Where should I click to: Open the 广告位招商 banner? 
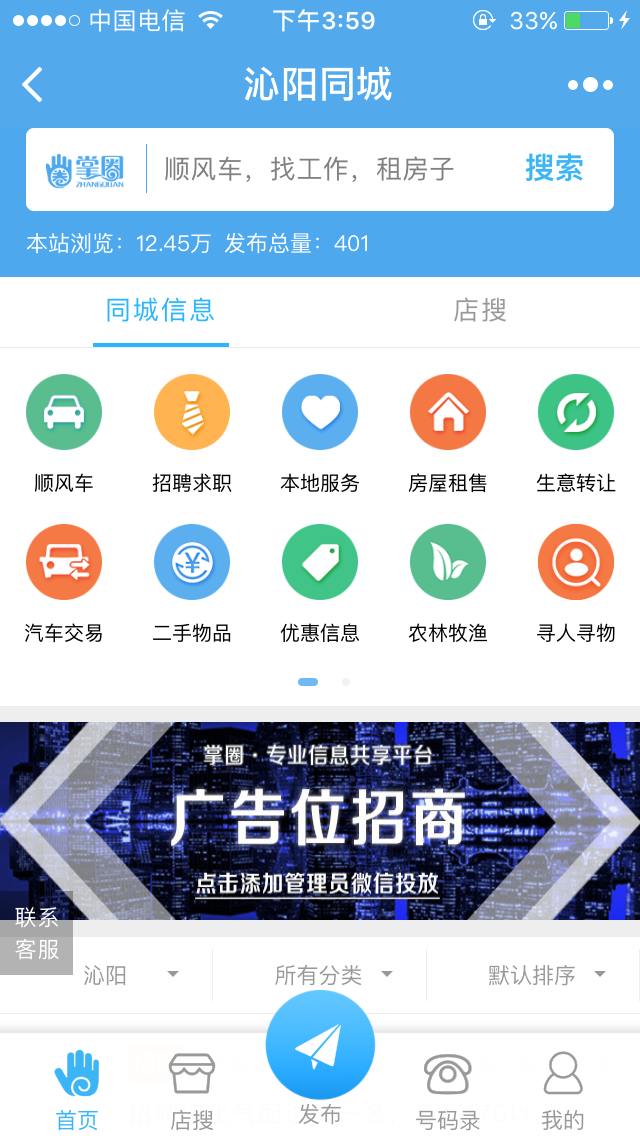pos(320,820)
